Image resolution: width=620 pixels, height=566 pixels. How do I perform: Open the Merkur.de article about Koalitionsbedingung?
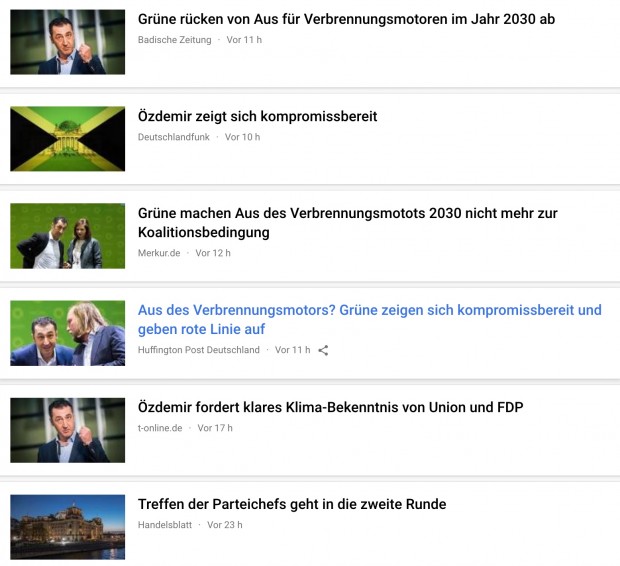[347, 223]
